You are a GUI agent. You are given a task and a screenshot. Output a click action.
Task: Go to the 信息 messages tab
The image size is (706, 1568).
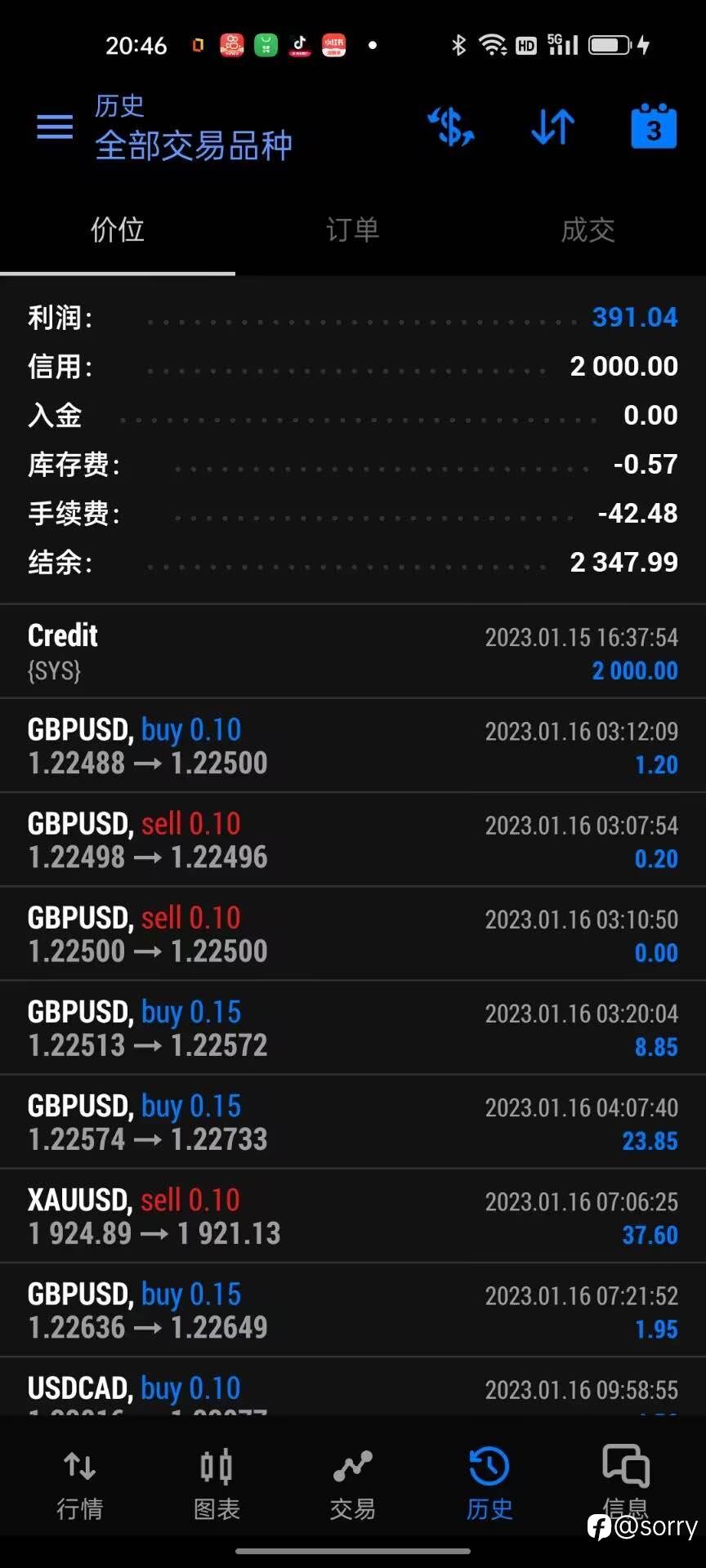pos(625,1484)
